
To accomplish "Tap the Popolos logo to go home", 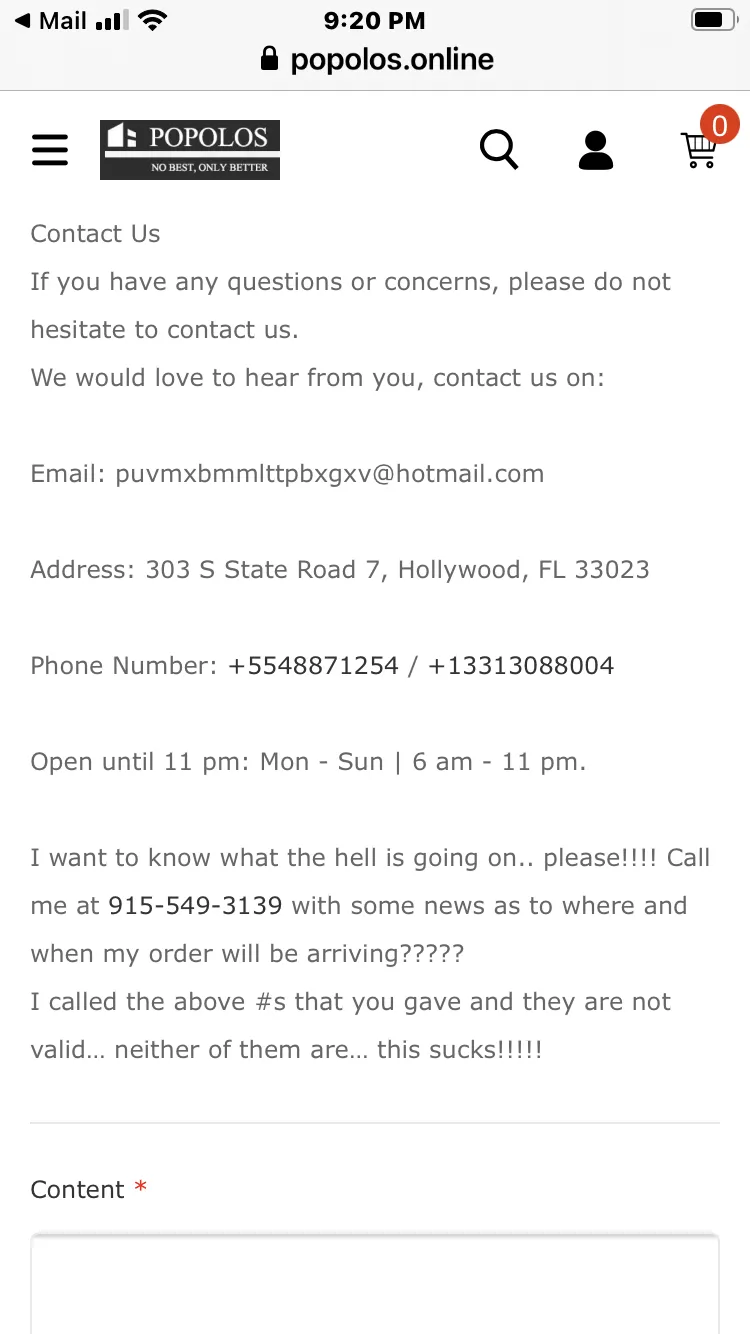I will click(x=190, y=150).
